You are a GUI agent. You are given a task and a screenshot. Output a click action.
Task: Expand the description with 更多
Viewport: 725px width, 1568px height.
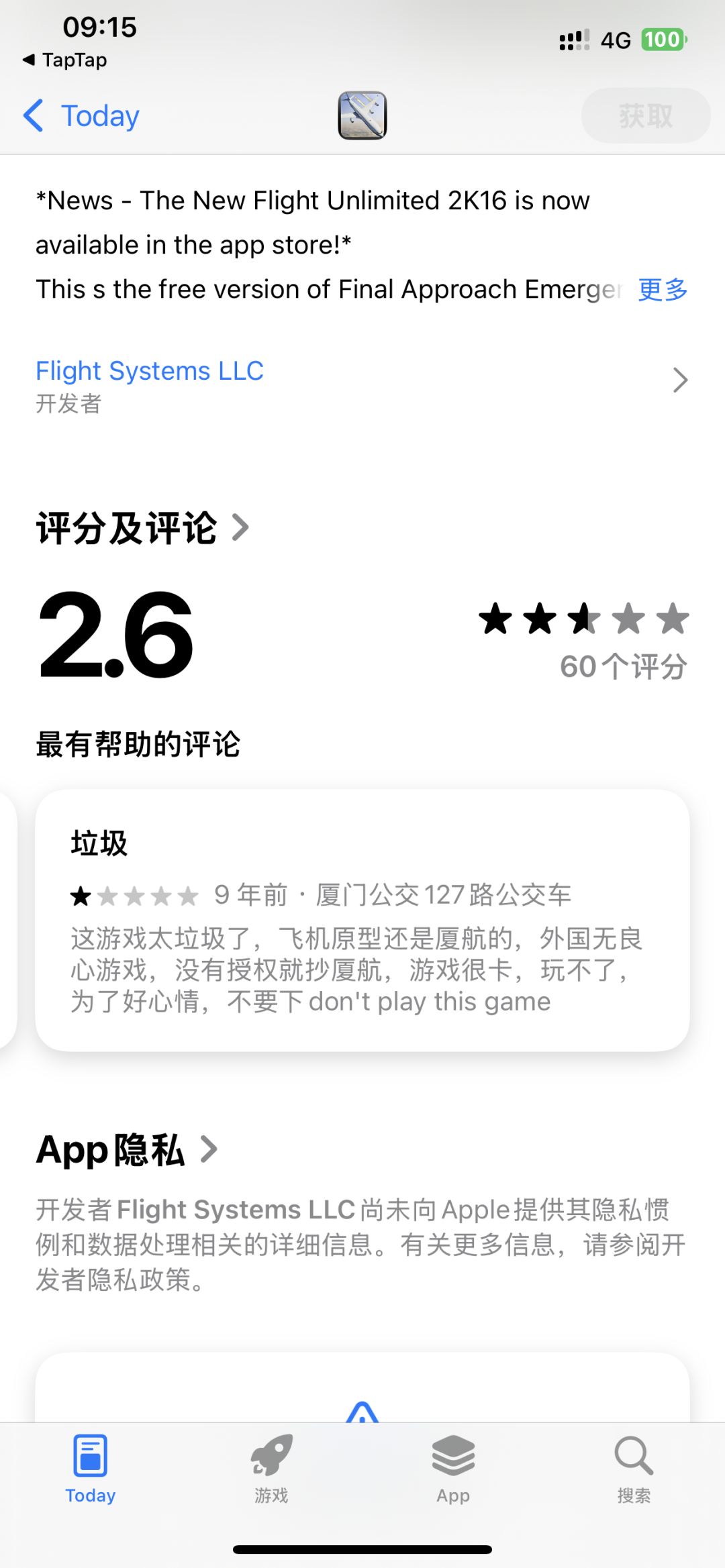pos(663,290)
